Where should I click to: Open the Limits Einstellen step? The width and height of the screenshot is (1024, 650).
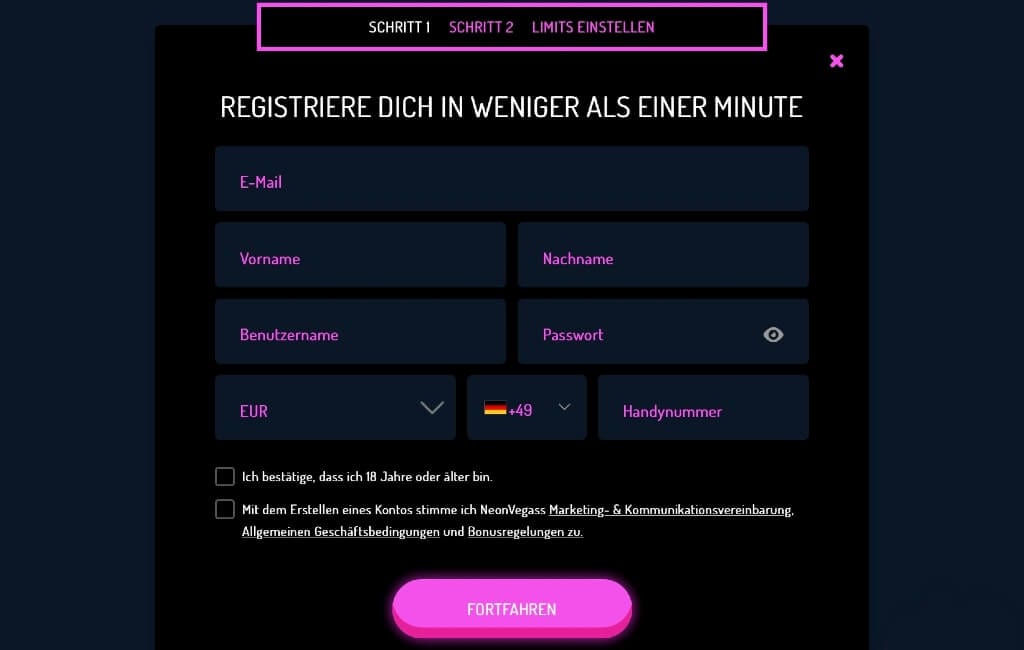593,27
